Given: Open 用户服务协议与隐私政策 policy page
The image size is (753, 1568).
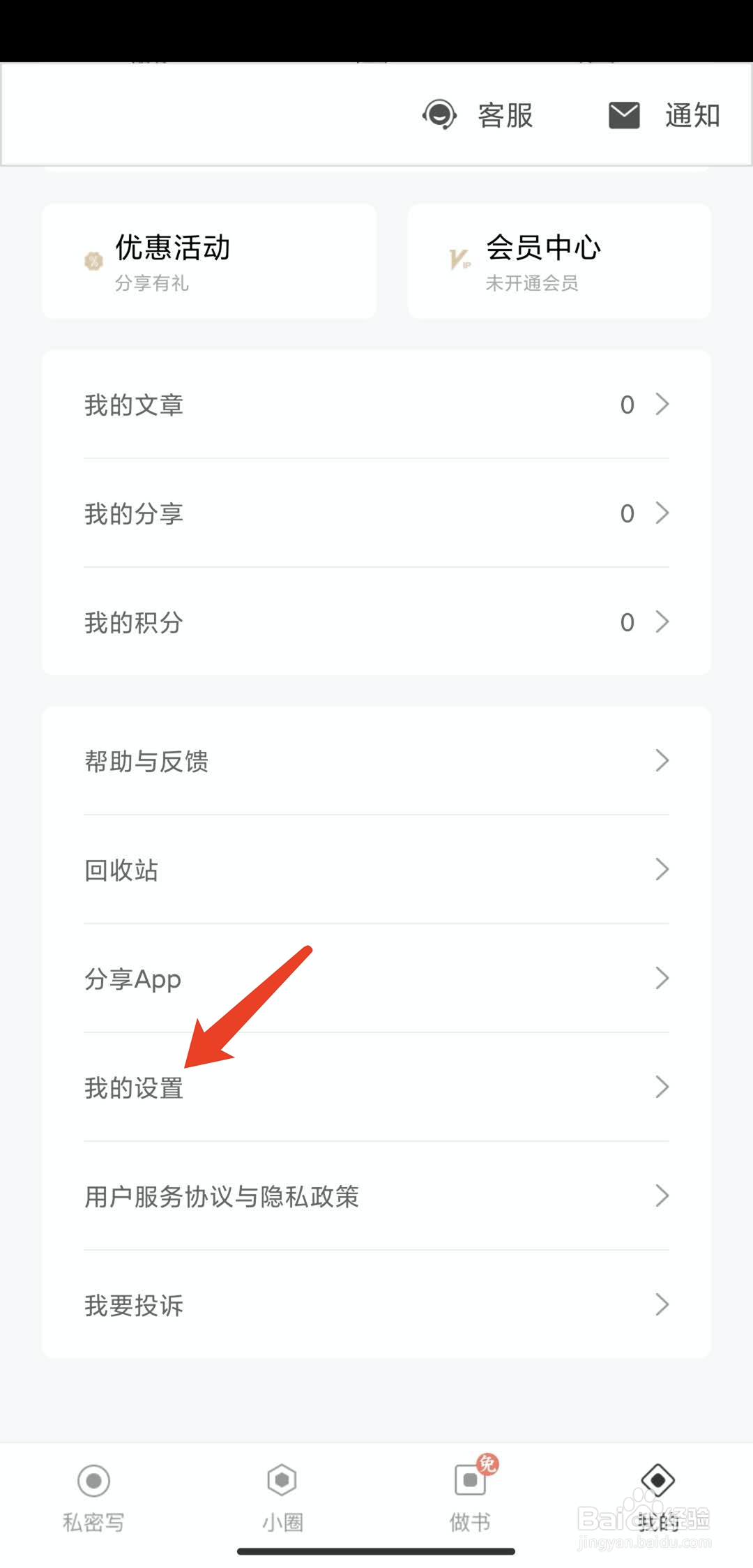Looking at the screenshot, I should point(376,1196).
